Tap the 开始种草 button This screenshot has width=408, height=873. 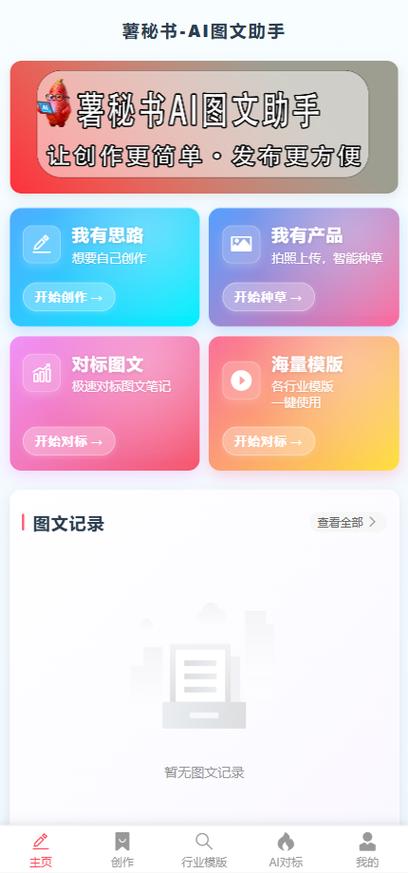pos(268,297)
